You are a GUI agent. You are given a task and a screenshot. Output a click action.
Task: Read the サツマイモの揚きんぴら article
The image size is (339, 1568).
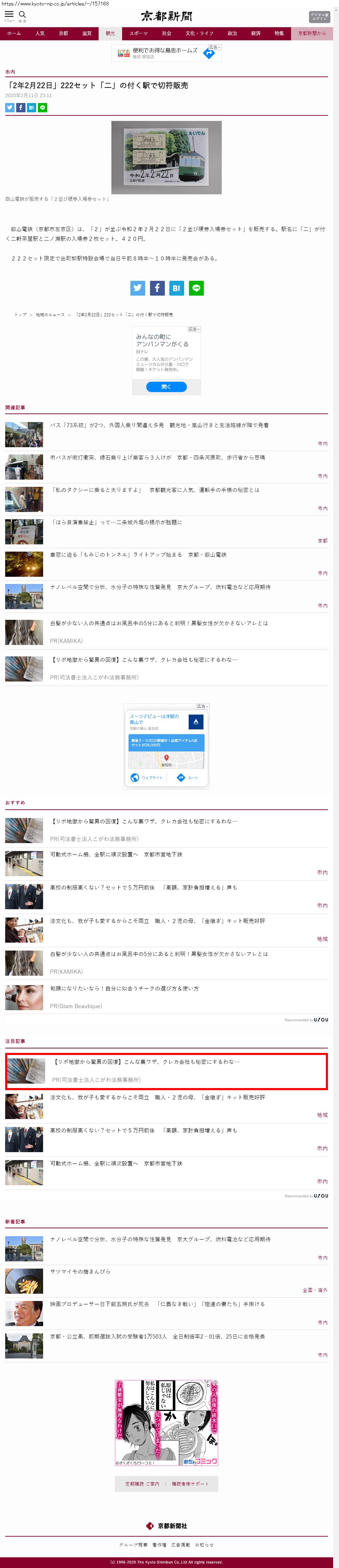(80, 1271)
